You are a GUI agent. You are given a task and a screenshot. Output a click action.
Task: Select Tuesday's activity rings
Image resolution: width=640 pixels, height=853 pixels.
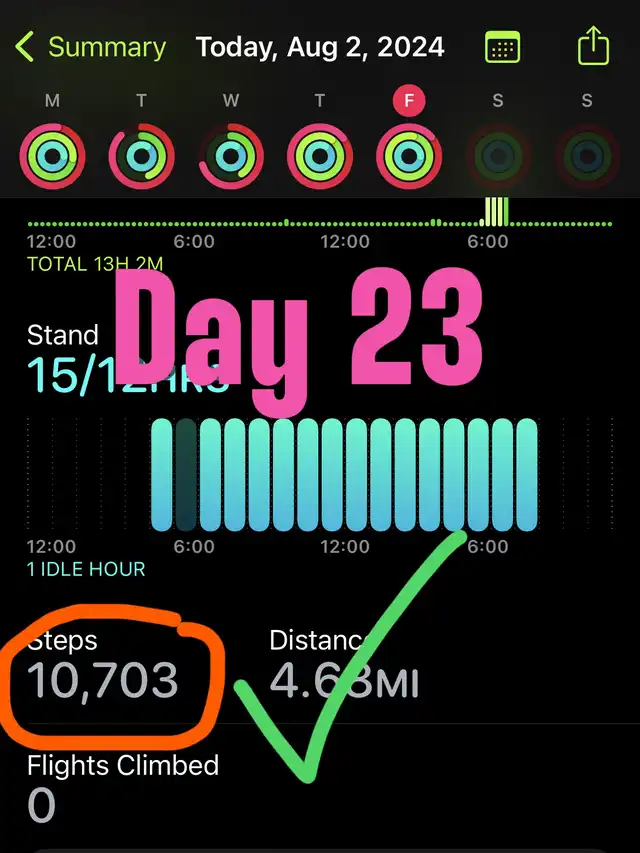(x=141, y=157)
